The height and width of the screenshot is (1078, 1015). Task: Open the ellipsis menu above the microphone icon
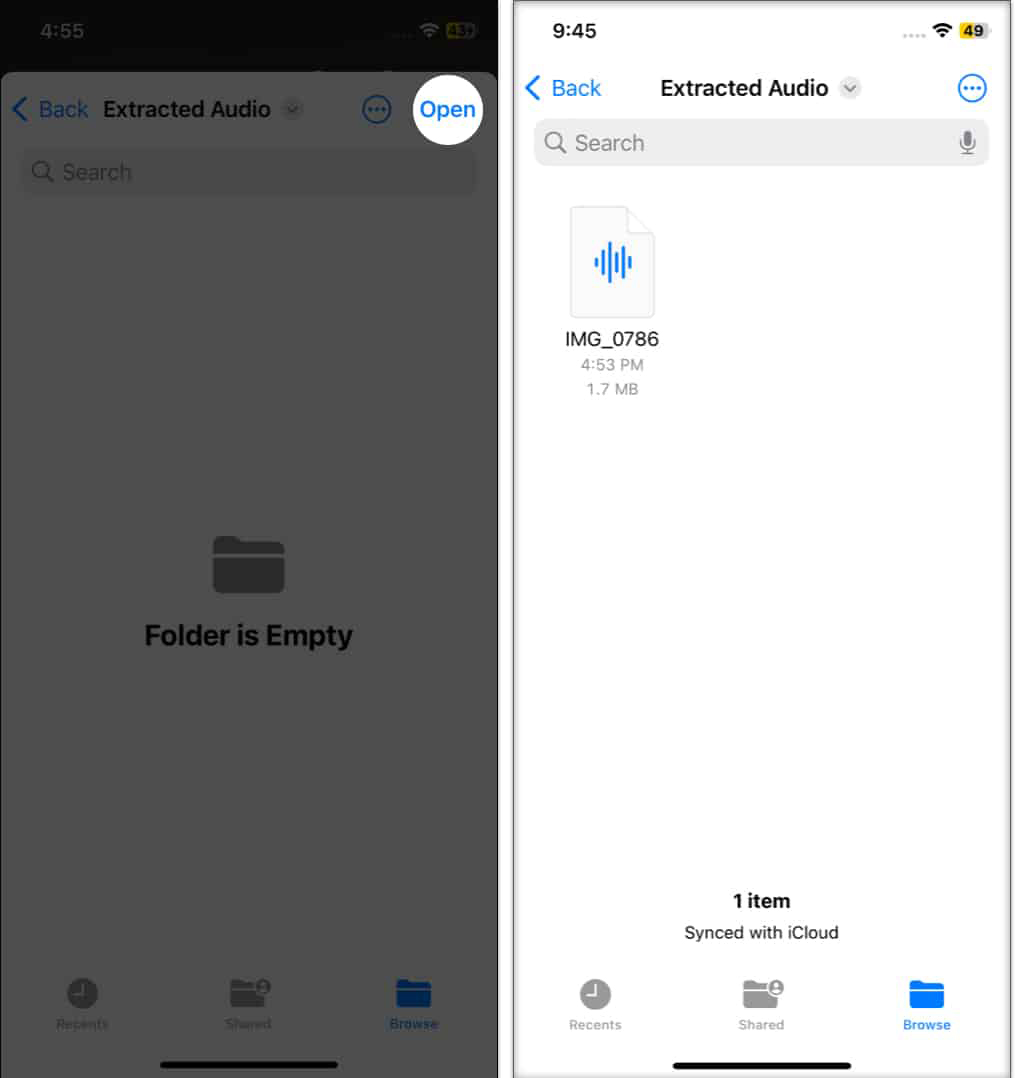point(972,88)
